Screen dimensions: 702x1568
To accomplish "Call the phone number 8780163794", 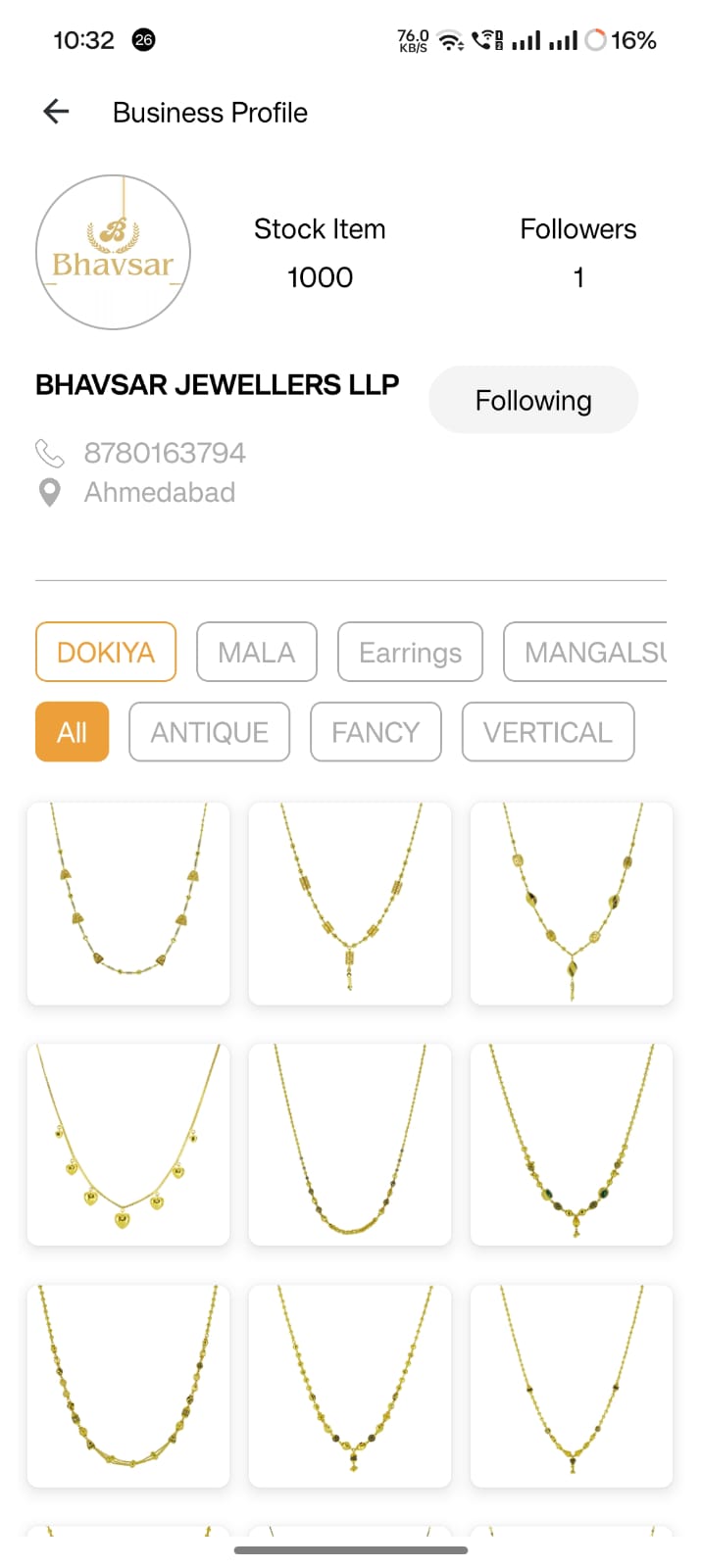I will (x=164, y=453).
